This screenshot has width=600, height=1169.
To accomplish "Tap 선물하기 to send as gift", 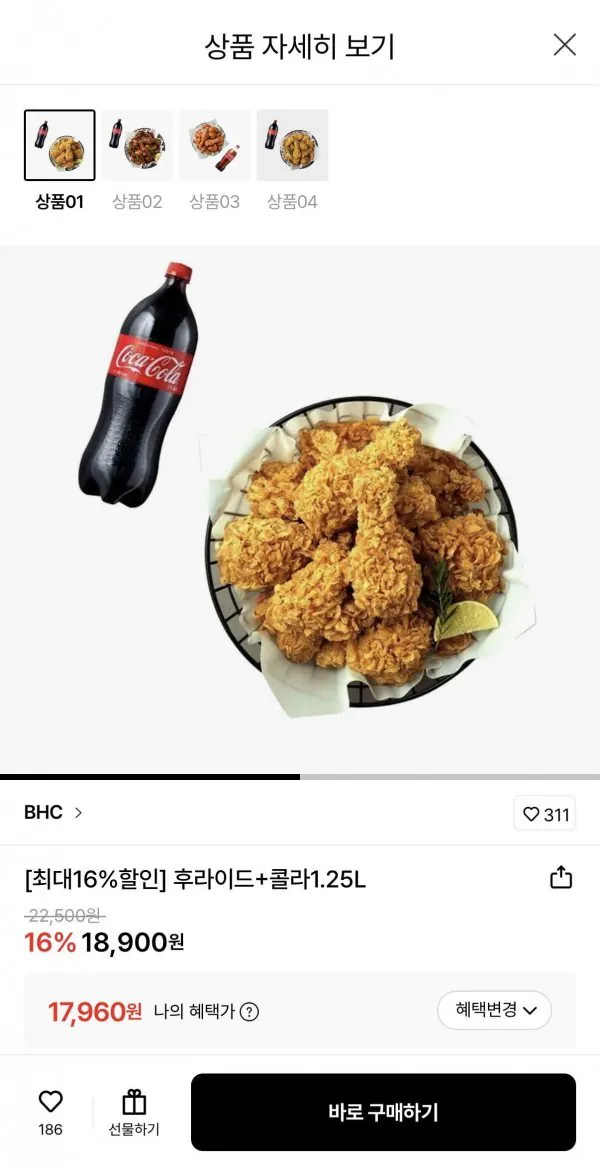I will pyautogui.click(x=134, y=1110).
